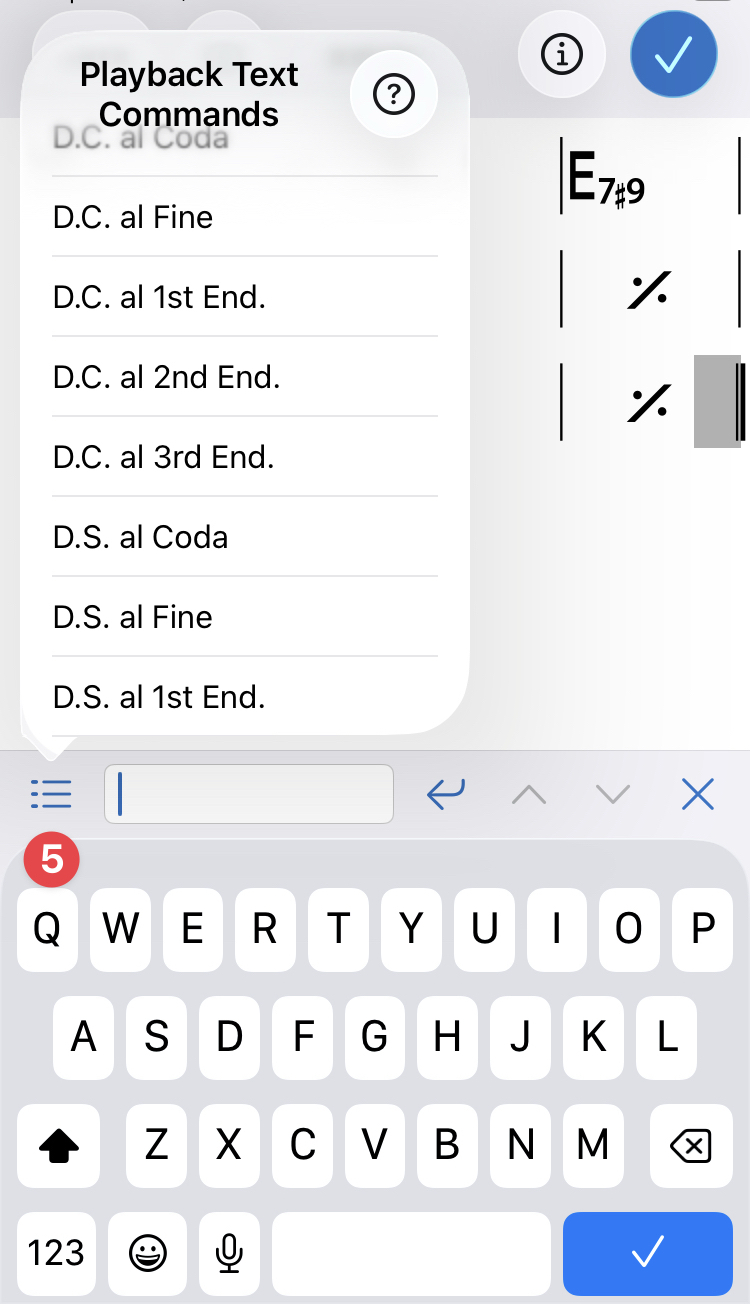Choose D.S. al 1st End.

(x=244, y=696)
